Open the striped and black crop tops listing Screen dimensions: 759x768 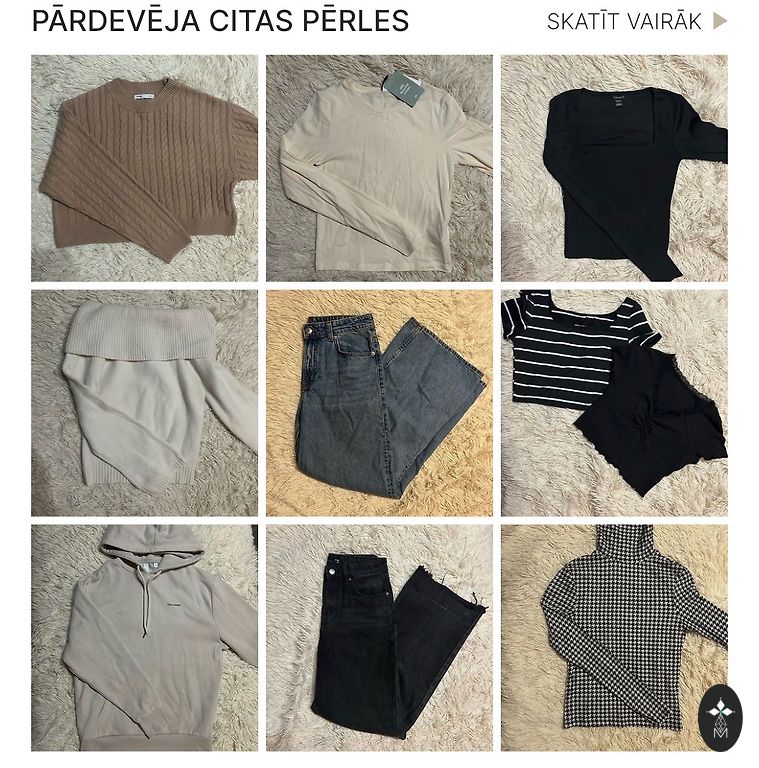pos(613,402)
